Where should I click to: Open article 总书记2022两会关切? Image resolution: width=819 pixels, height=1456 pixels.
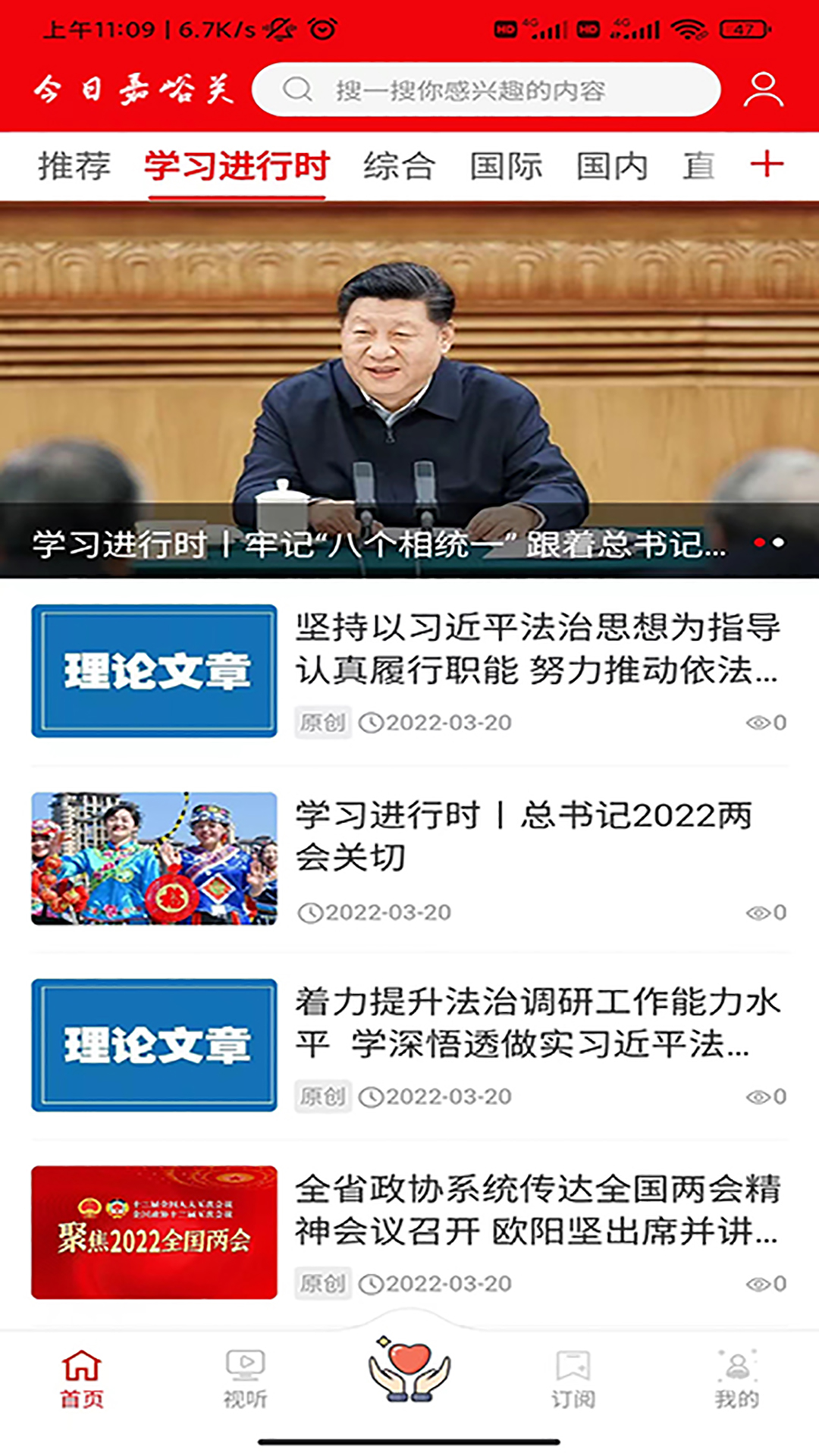[523, 836]
